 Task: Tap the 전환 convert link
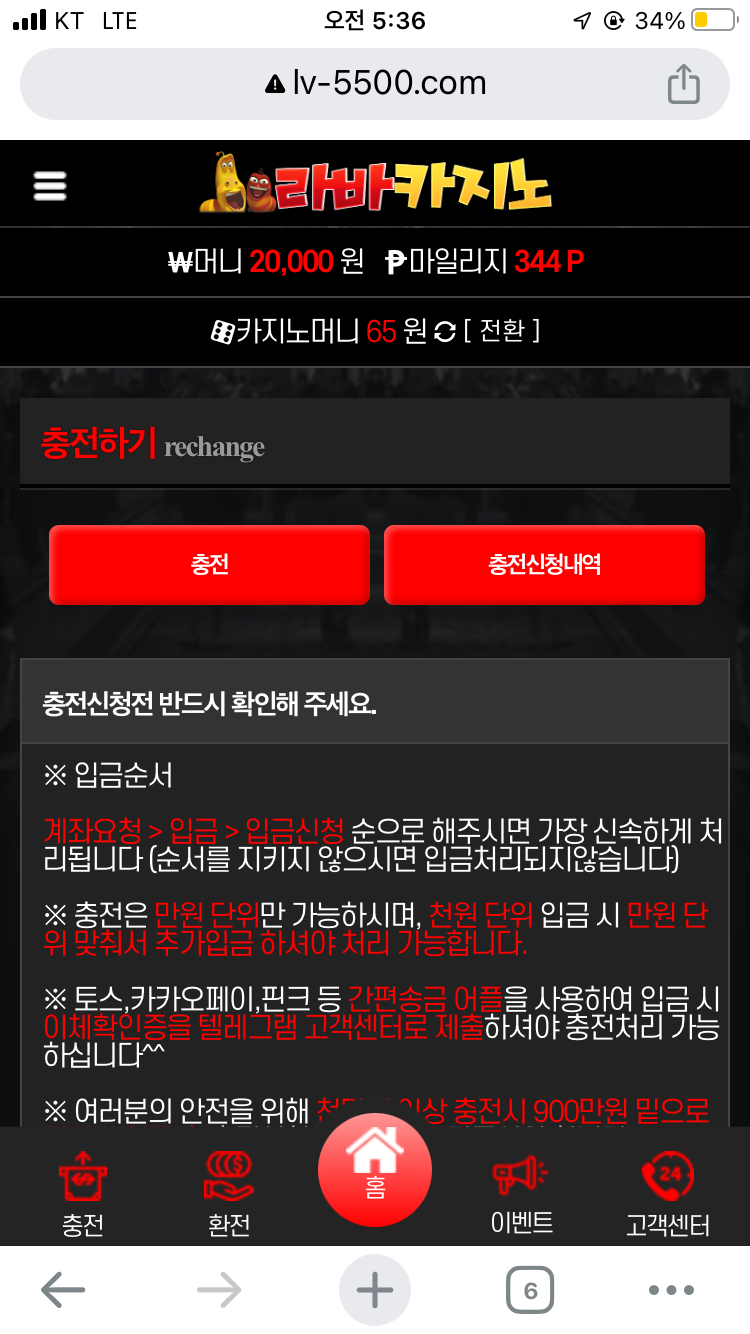(x=502, y=331)
